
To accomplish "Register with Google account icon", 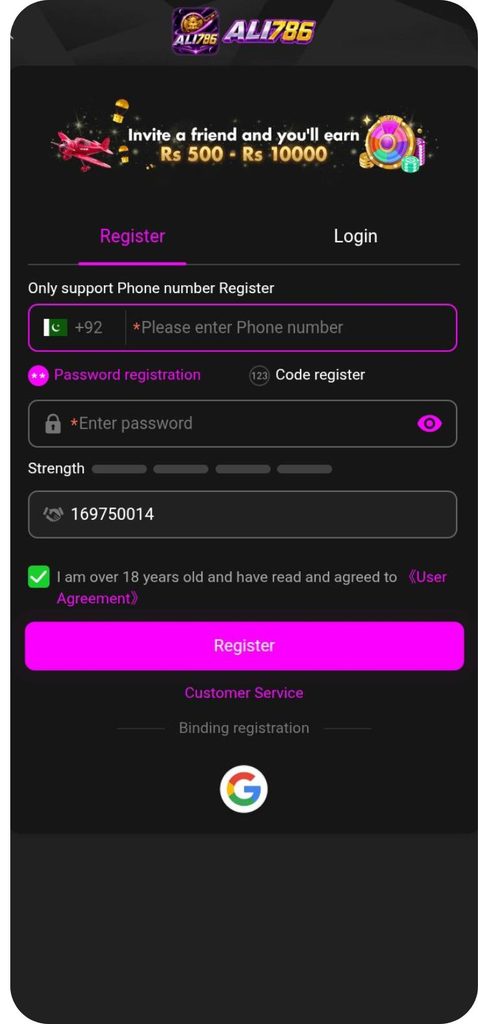I will (x=244, y=789).
